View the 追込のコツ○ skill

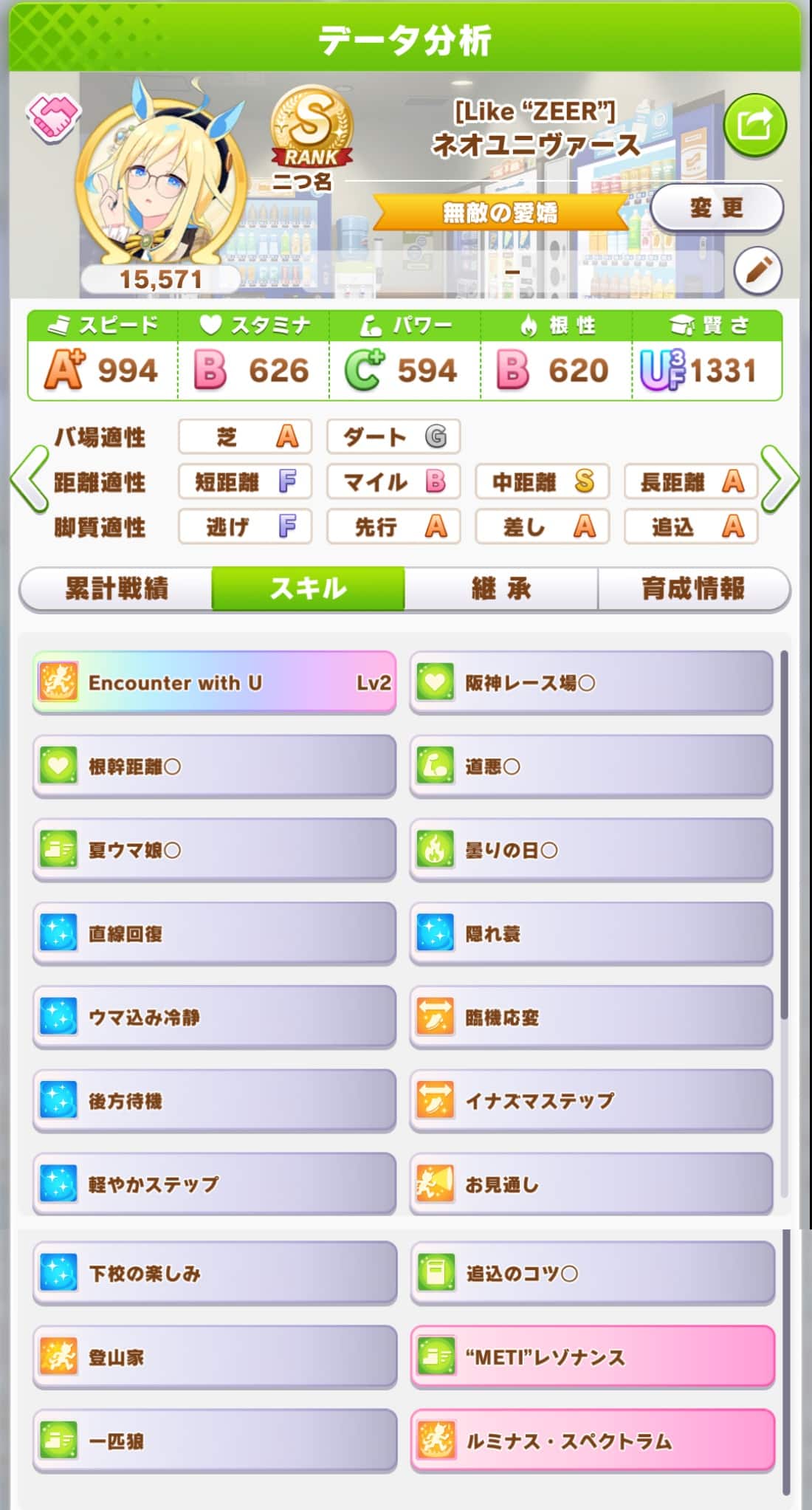point(593,1273)
